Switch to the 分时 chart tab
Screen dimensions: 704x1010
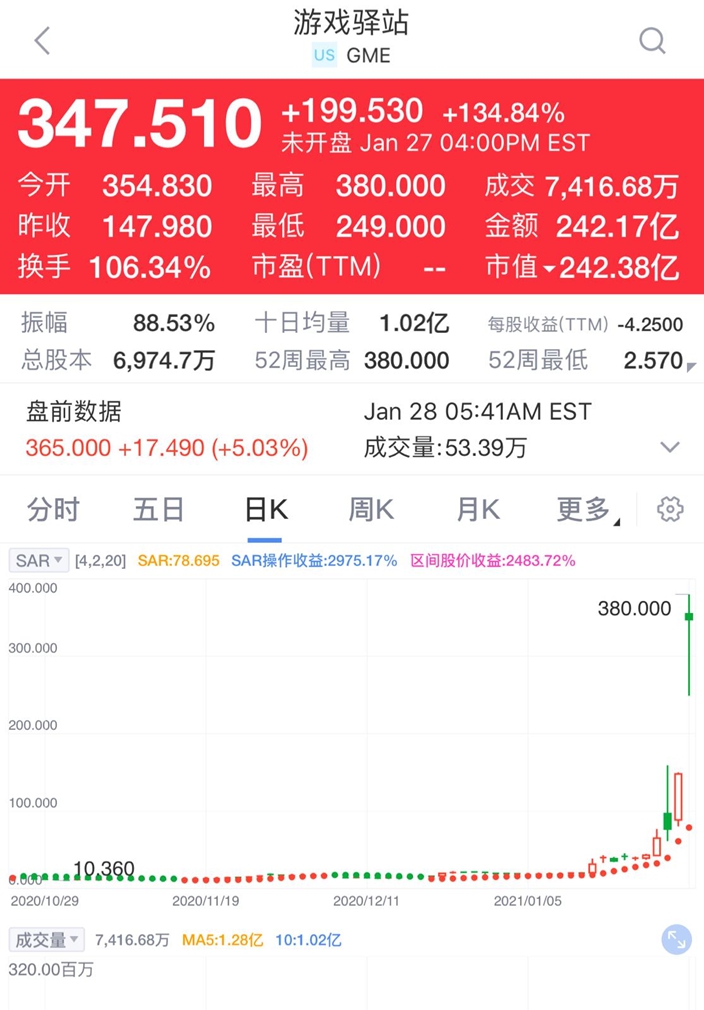tap(53, 510)
